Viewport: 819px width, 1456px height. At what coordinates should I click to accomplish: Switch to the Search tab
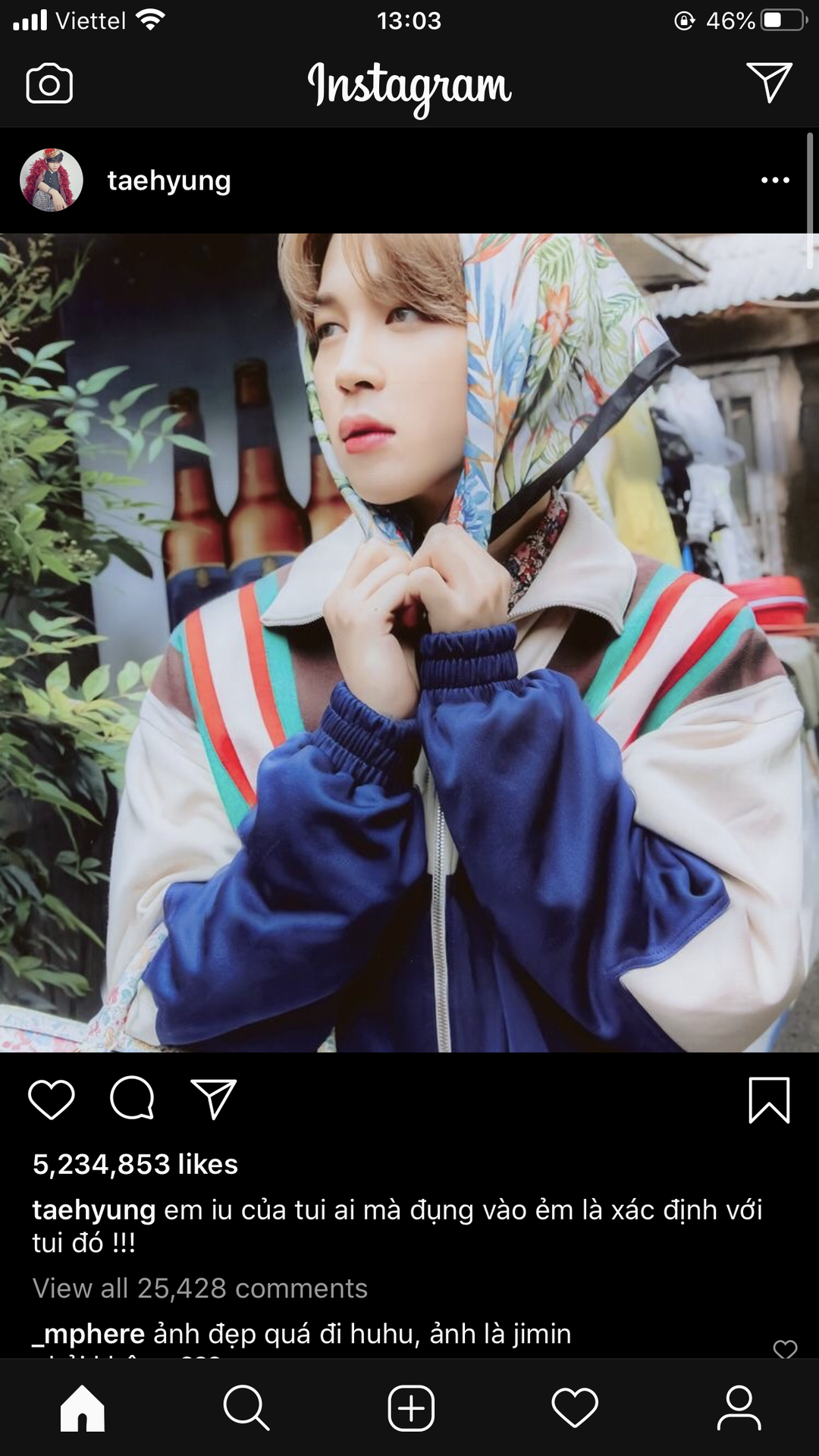click(246, 1408)
